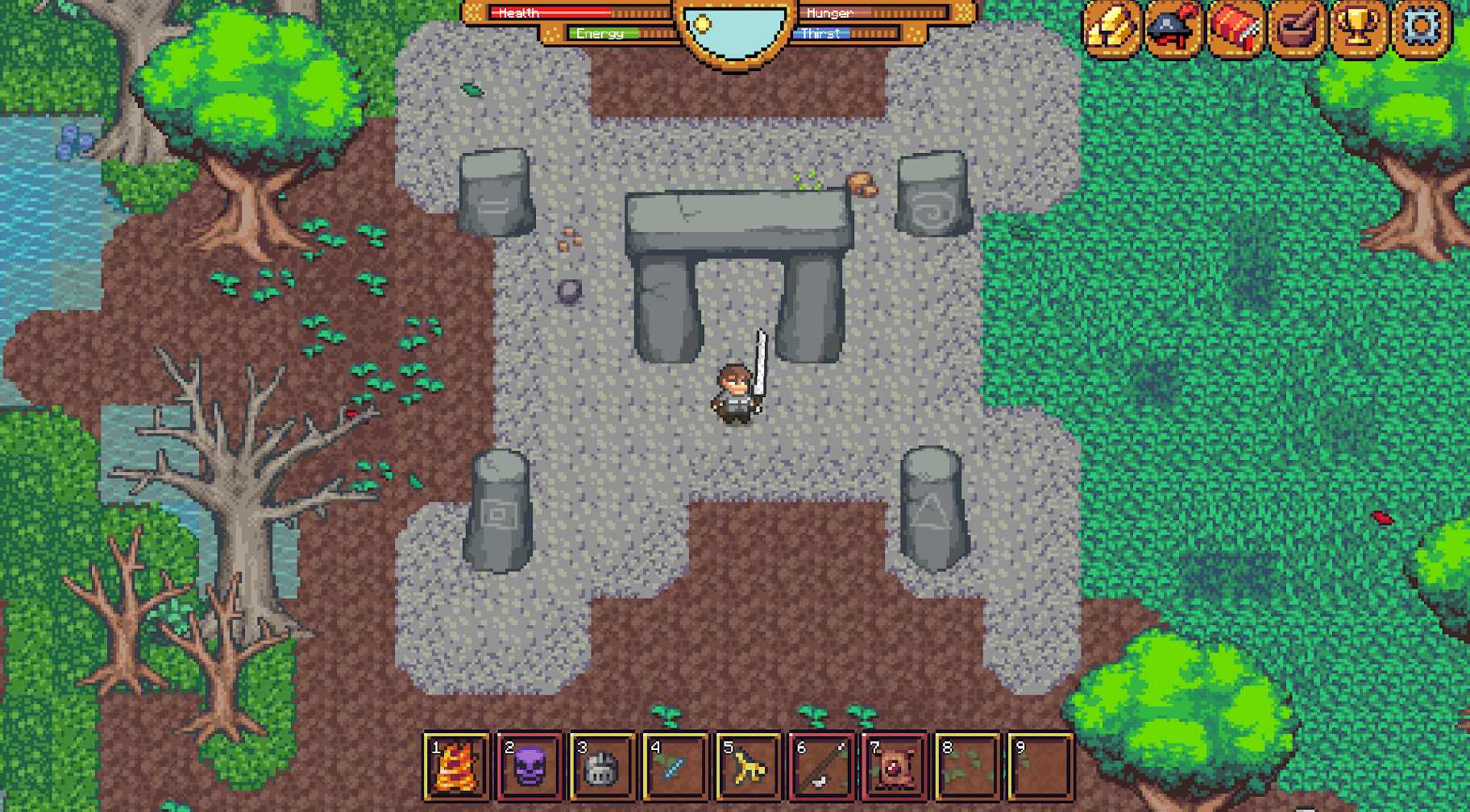Viewport: 1470px width, 812px height.
Task: Select the empty hotbar slot 9
Action: [1040, 765]
